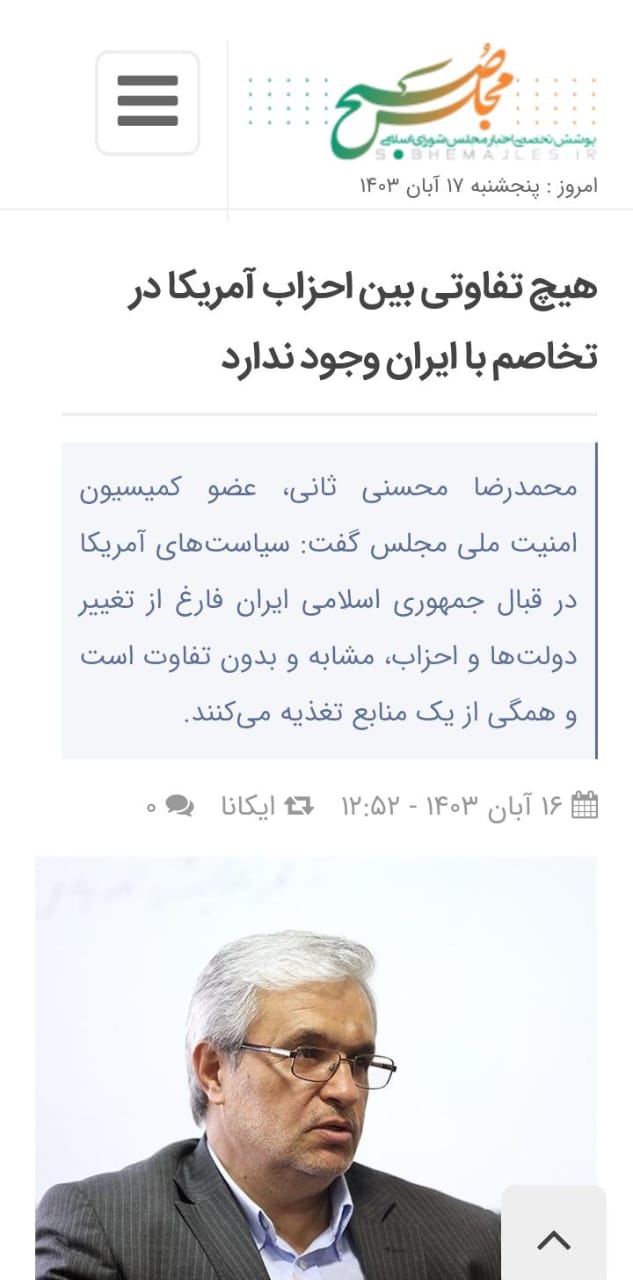Open the comments count icon

tap(180, 805)
